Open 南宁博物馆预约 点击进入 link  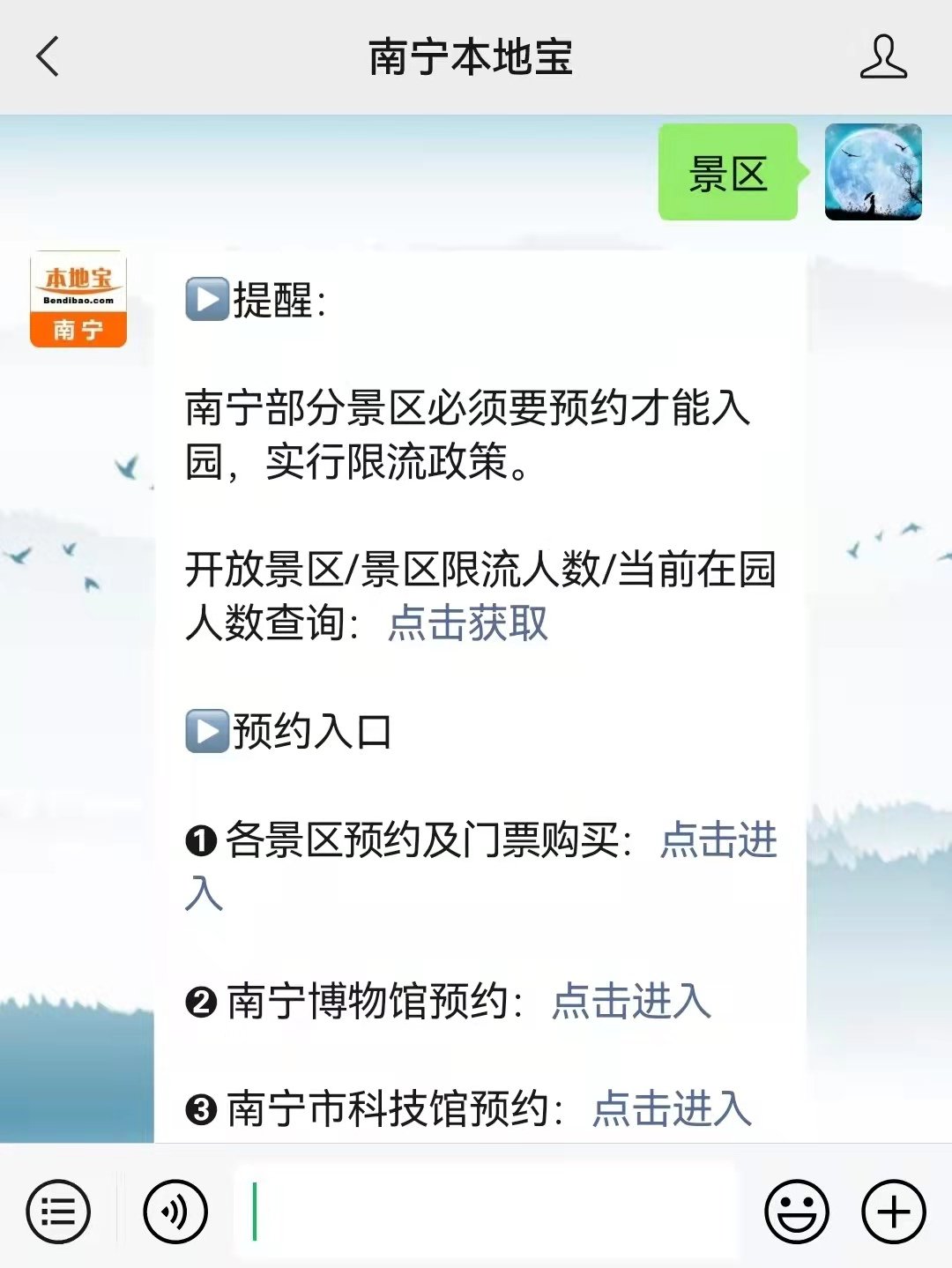pos(631,1002)
